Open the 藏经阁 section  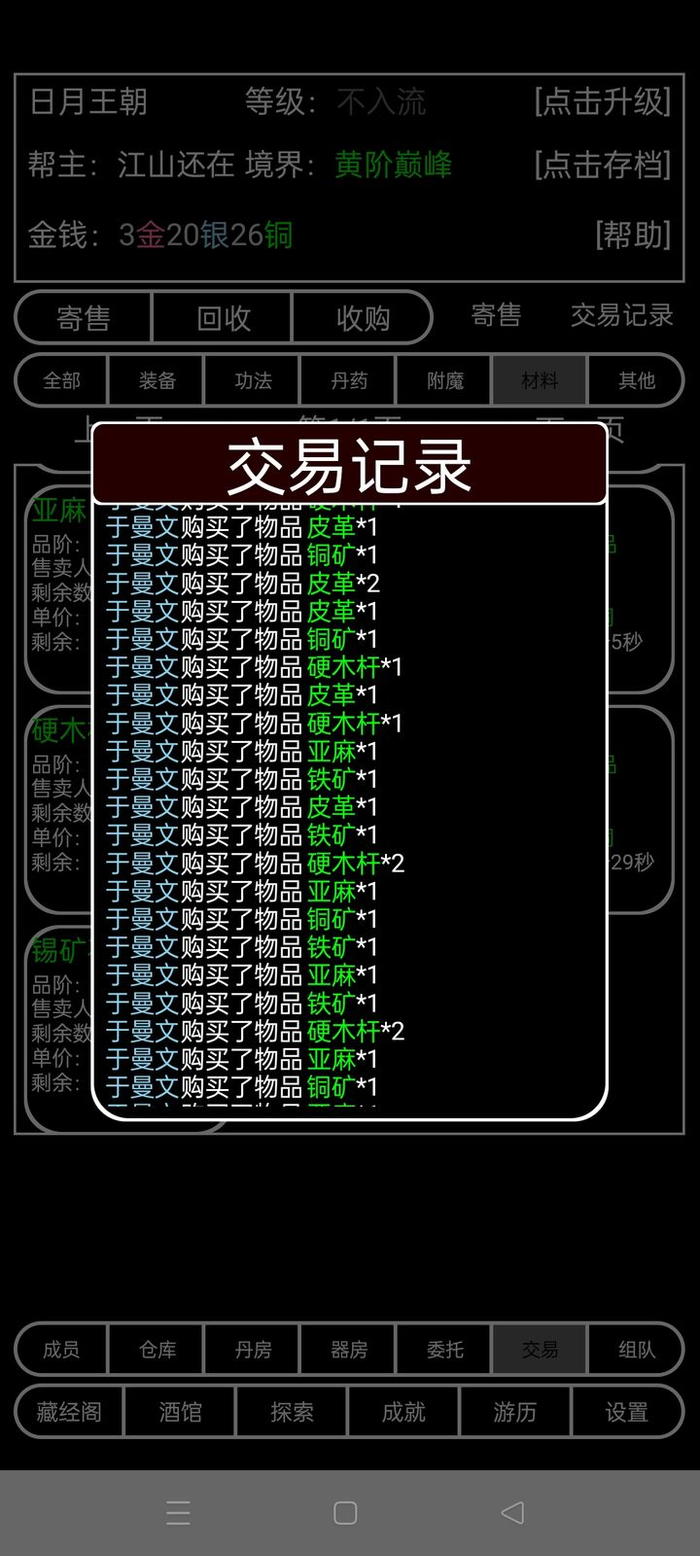coord(69,1412)
